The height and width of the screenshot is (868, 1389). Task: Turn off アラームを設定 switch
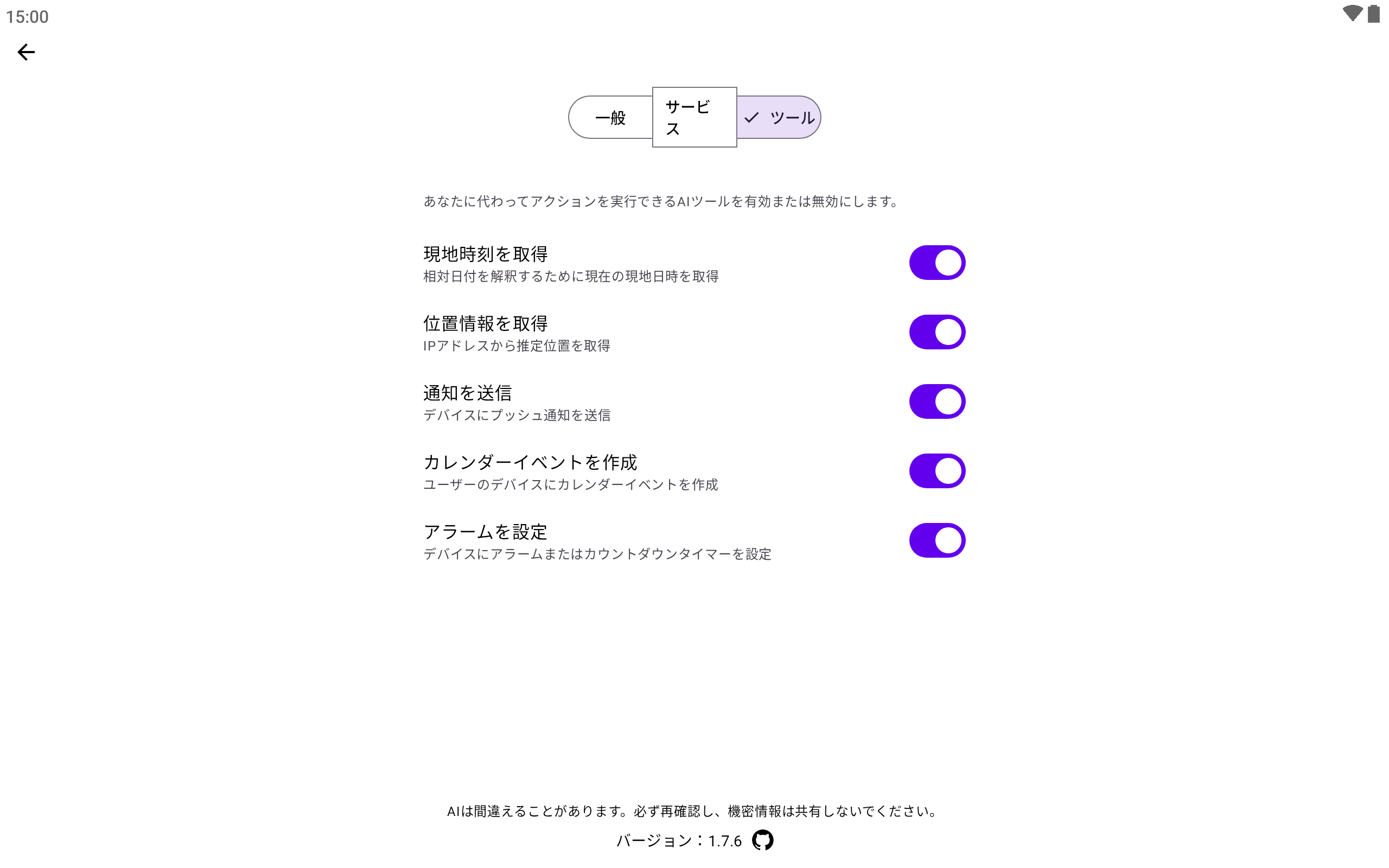point(936,540)
